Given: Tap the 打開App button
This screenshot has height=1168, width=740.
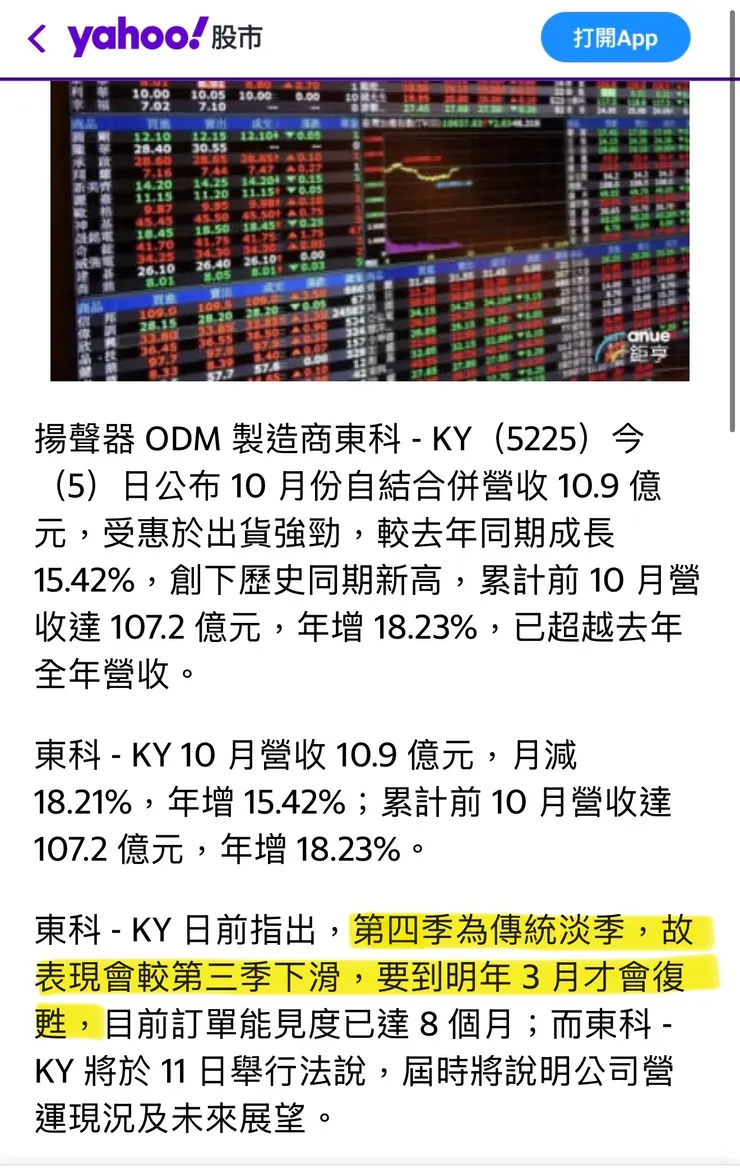Looking at the screenshot, I should pos(615,39).
